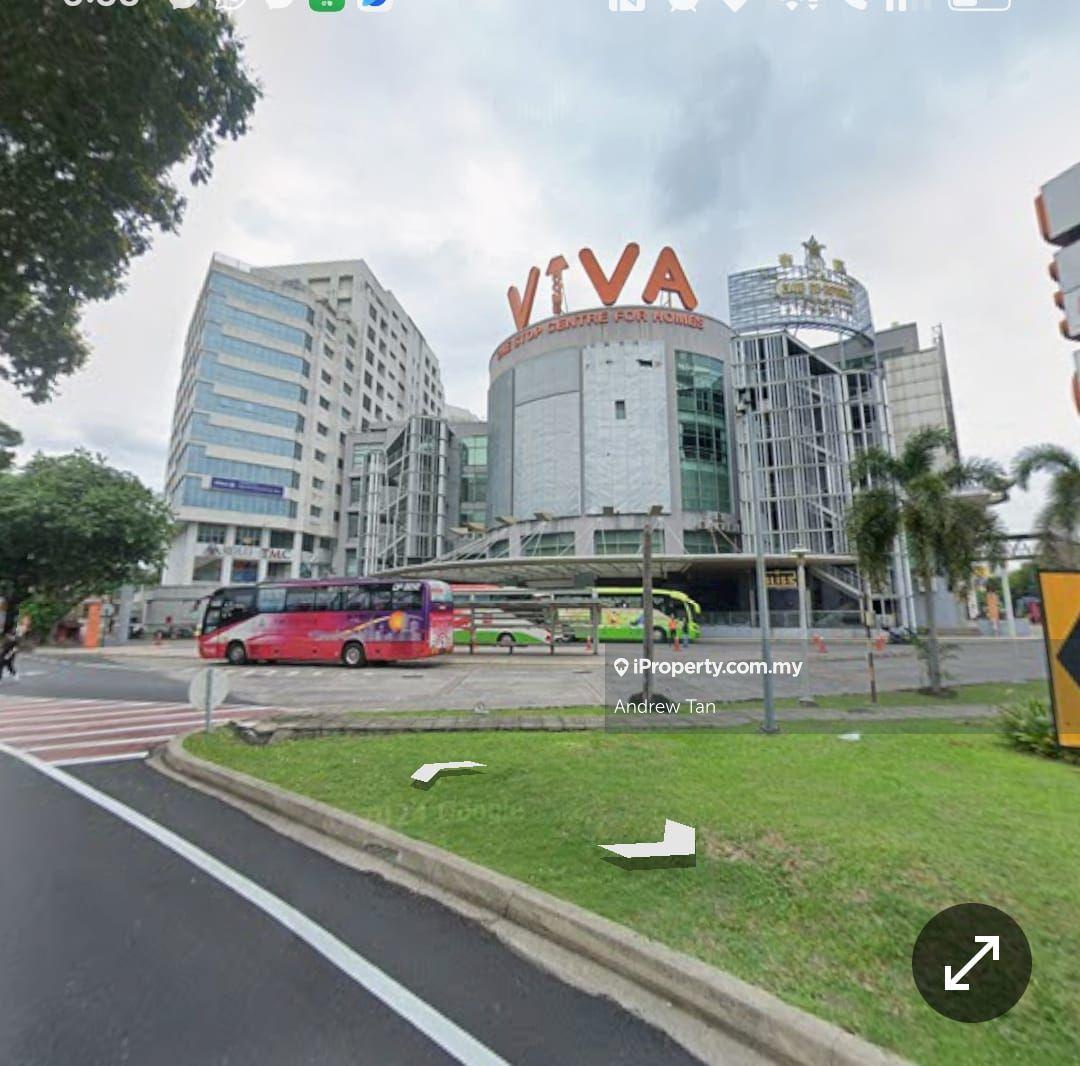Expand the property photo to fullscreen
Screen dimensions: 1080x1066
(971, 963)
